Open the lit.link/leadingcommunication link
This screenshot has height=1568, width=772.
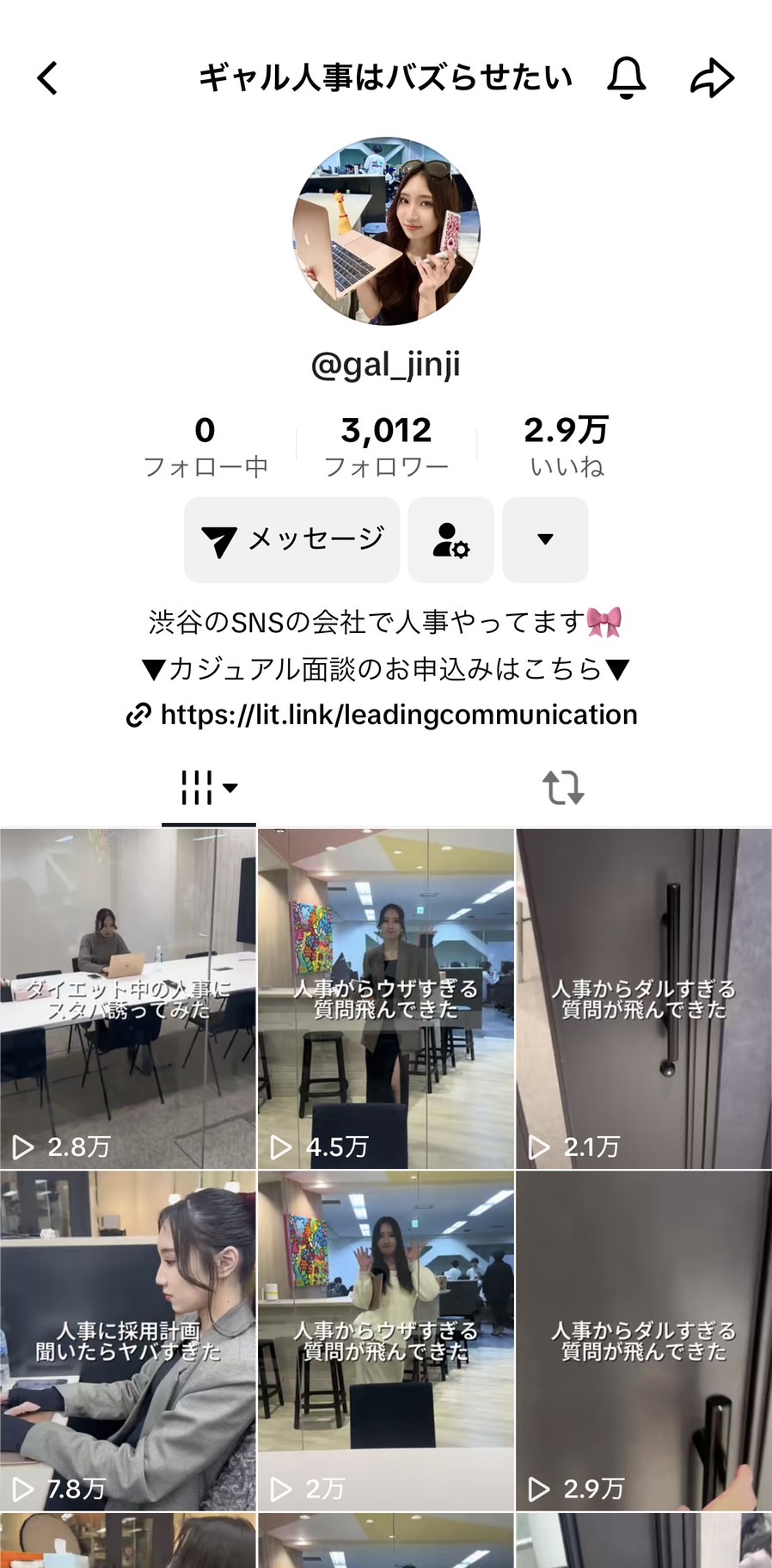pyautogui.click(x=398, y=715)
